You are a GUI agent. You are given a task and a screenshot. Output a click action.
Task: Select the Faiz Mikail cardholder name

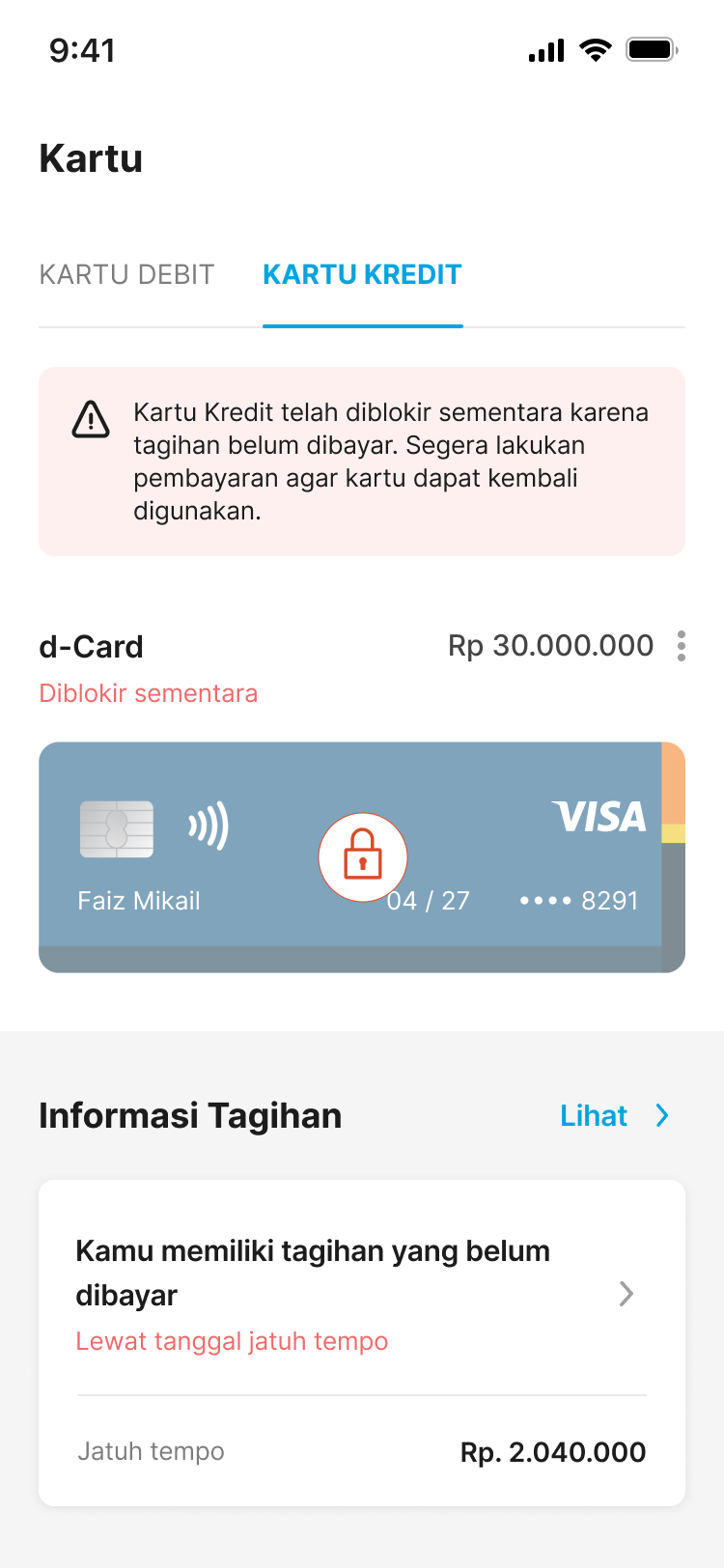tap(139, 900)
